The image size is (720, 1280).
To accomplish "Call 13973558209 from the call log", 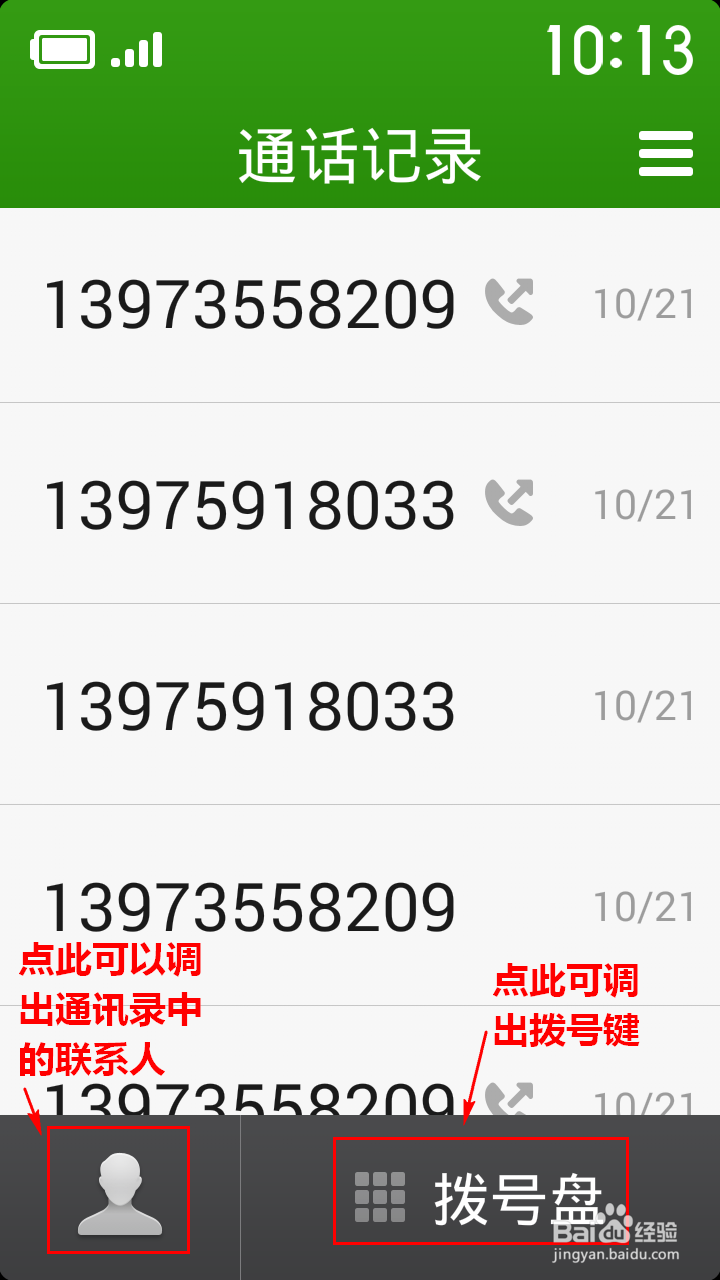I will tap(250, 305).
